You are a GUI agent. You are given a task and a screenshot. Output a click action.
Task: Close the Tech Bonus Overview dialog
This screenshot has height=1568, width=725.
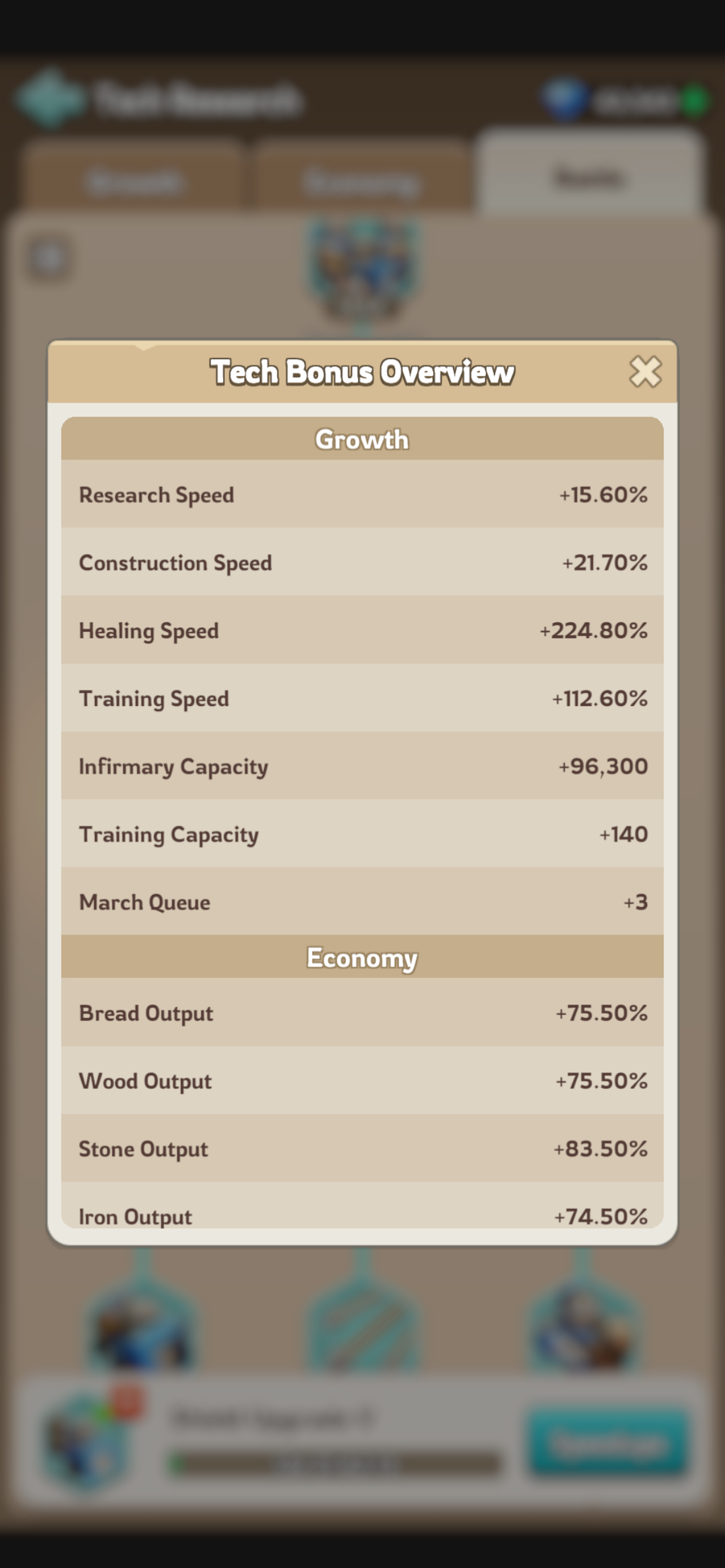645,372
